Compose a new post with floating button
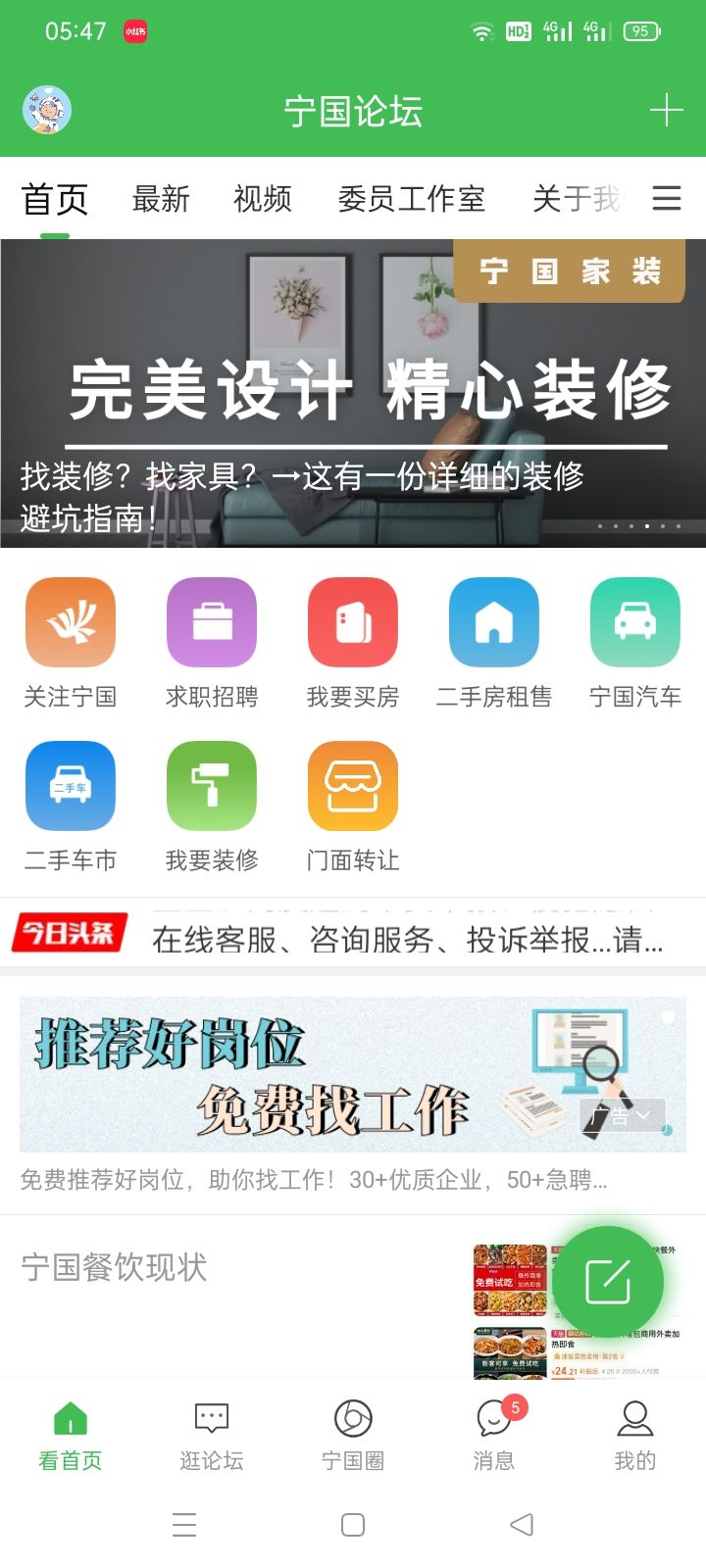 608,1281
